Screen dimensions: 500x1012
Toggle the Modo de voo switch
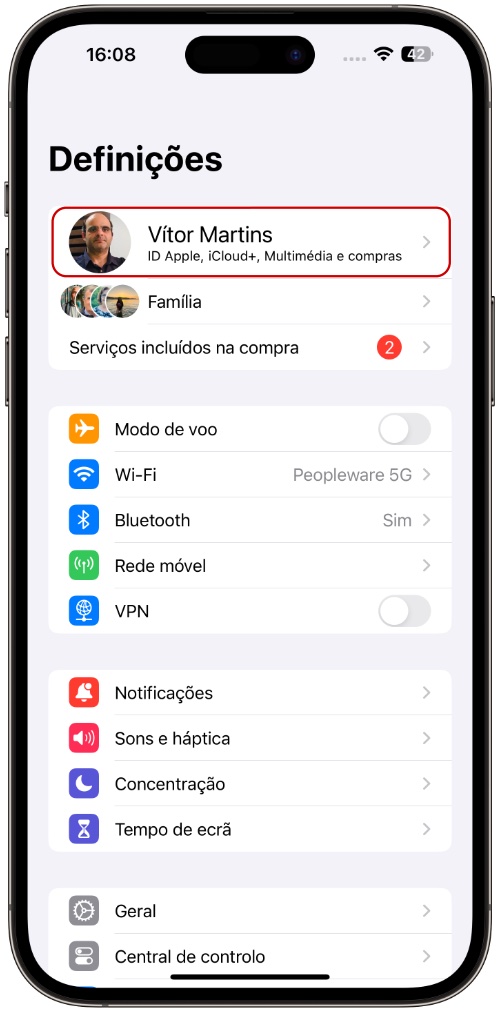[405, 429]
